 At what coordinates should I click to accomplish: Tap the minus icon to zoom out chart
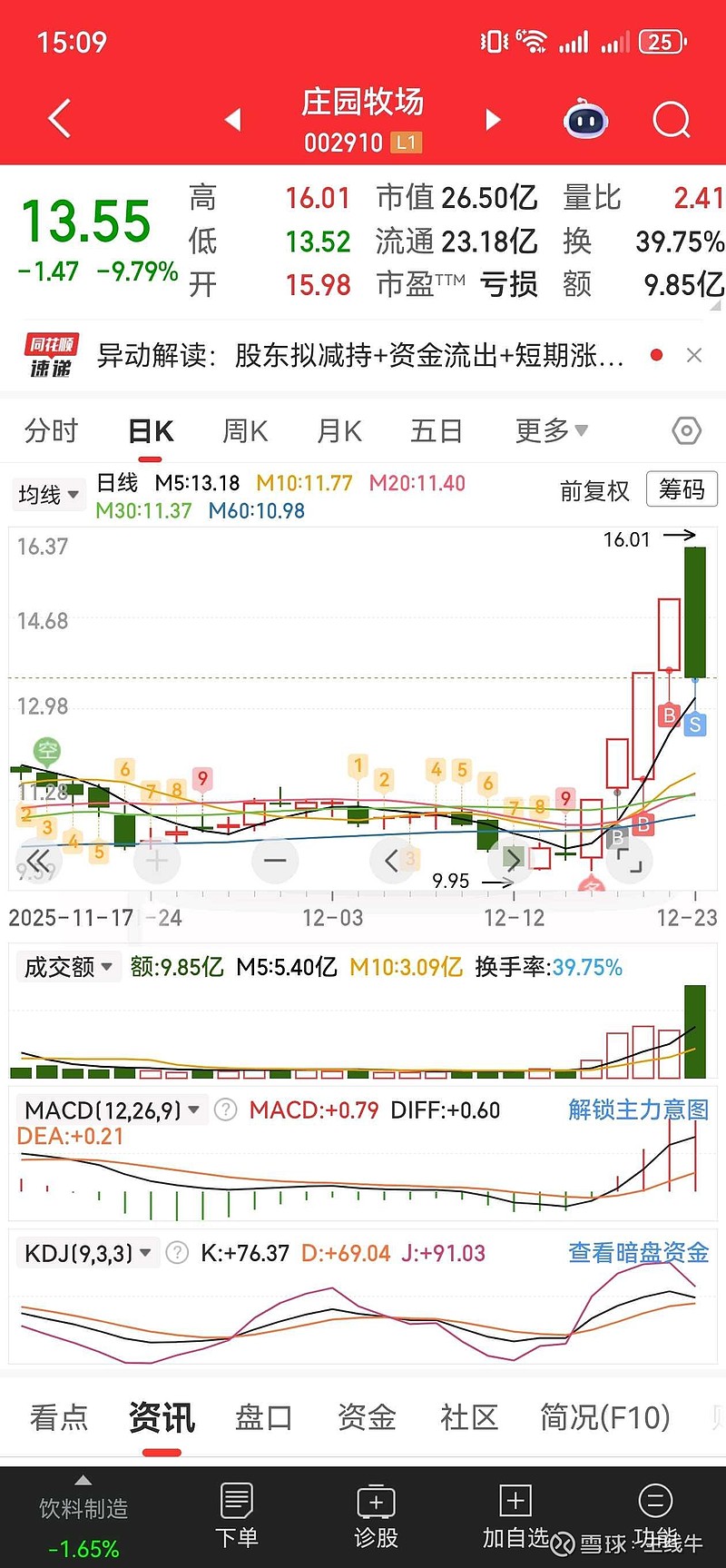(x=274, y=861)
